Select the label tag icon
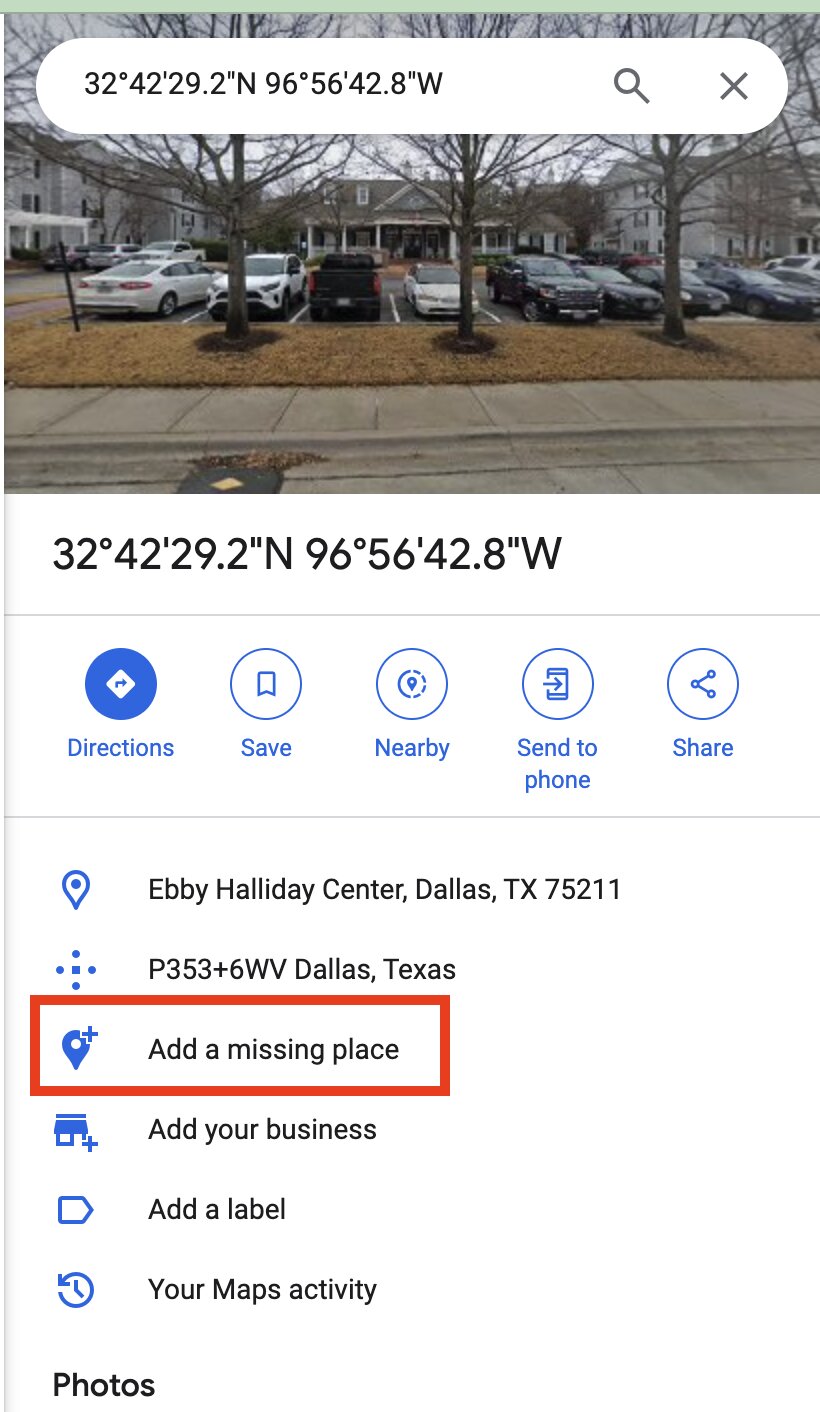 point(77,1209)
